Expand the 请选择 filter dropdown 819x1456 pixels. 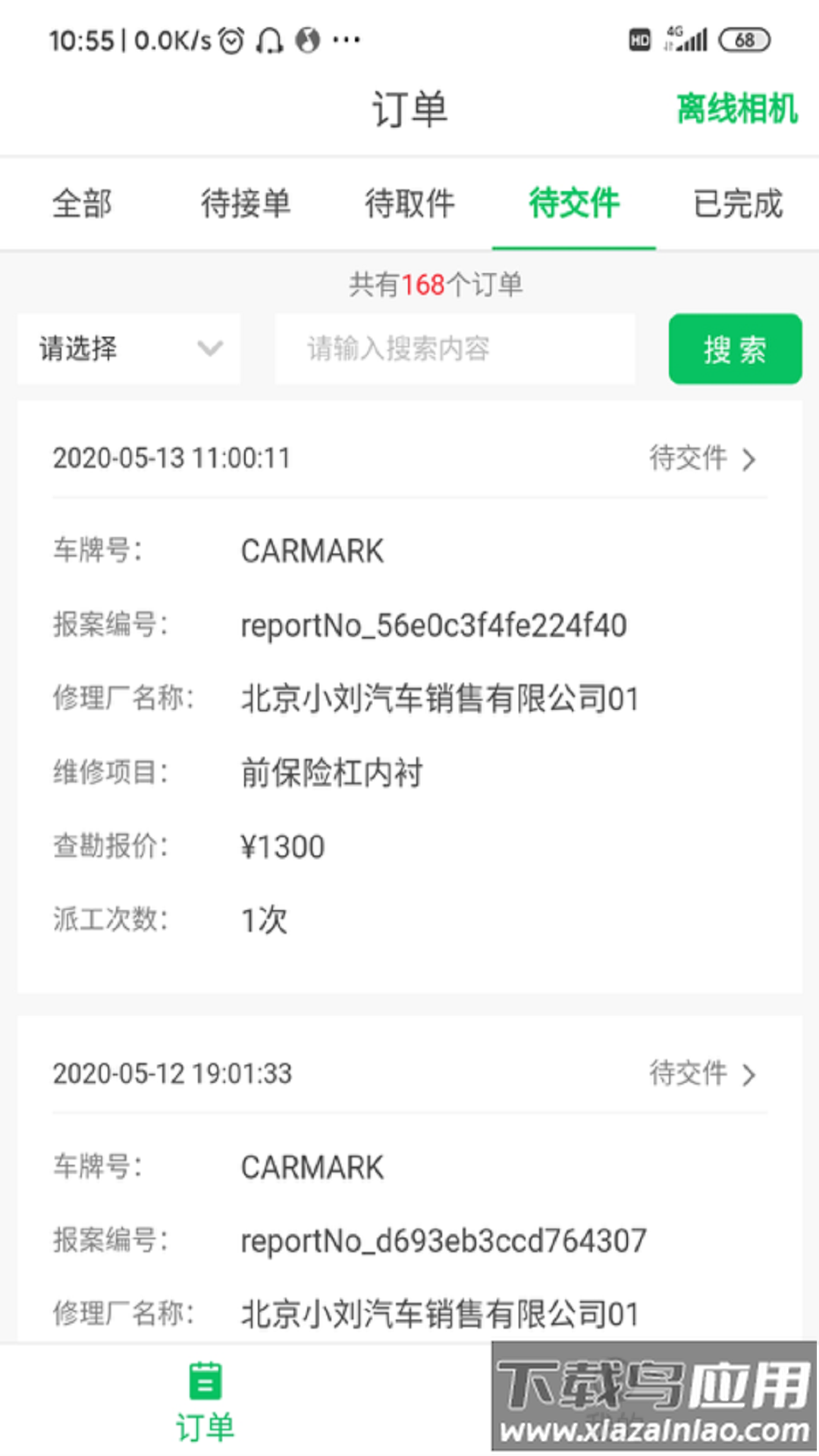coord(129,349)
